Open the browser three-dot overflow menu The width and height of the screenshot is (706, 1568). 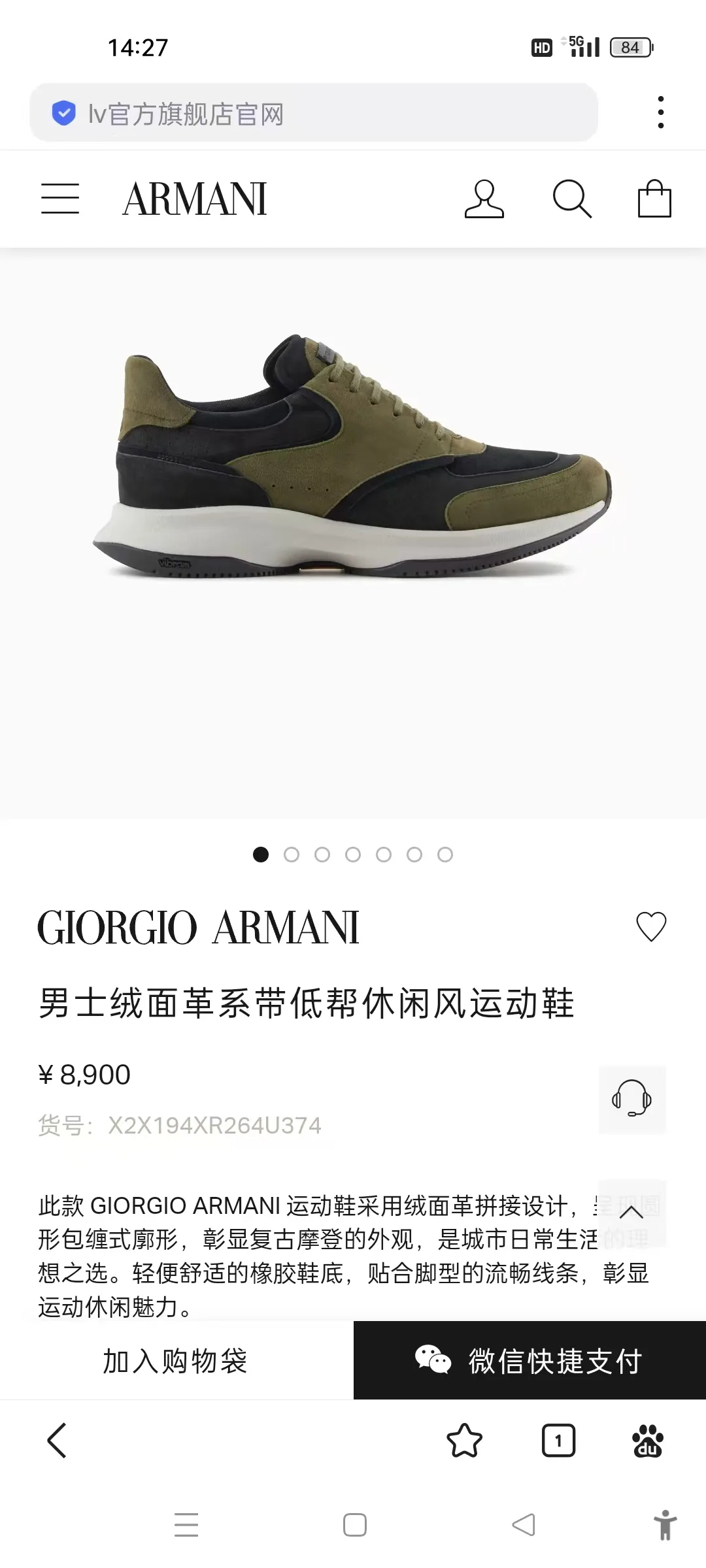coord(661,112)
